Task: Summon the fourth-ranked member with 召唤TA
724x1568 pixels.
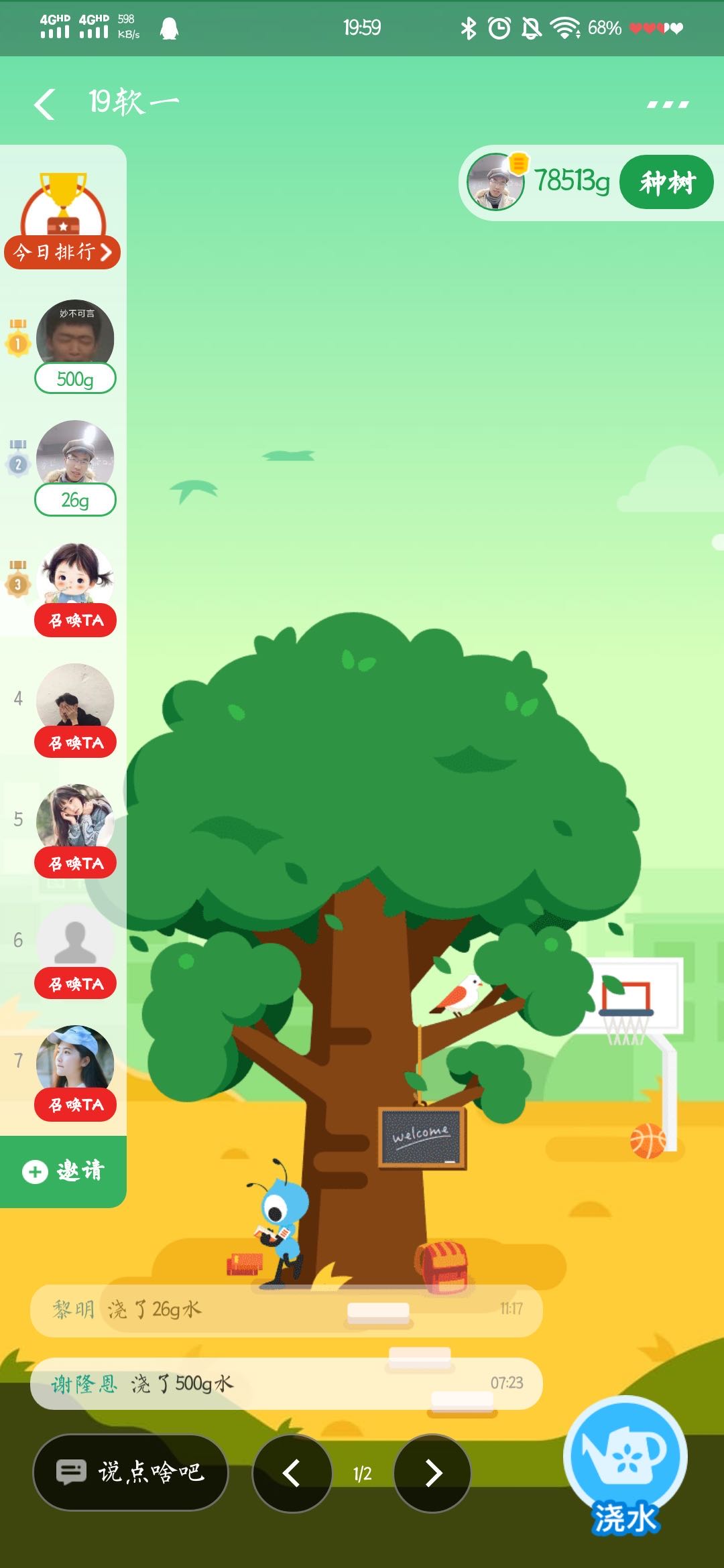Action: click(76, 742)
